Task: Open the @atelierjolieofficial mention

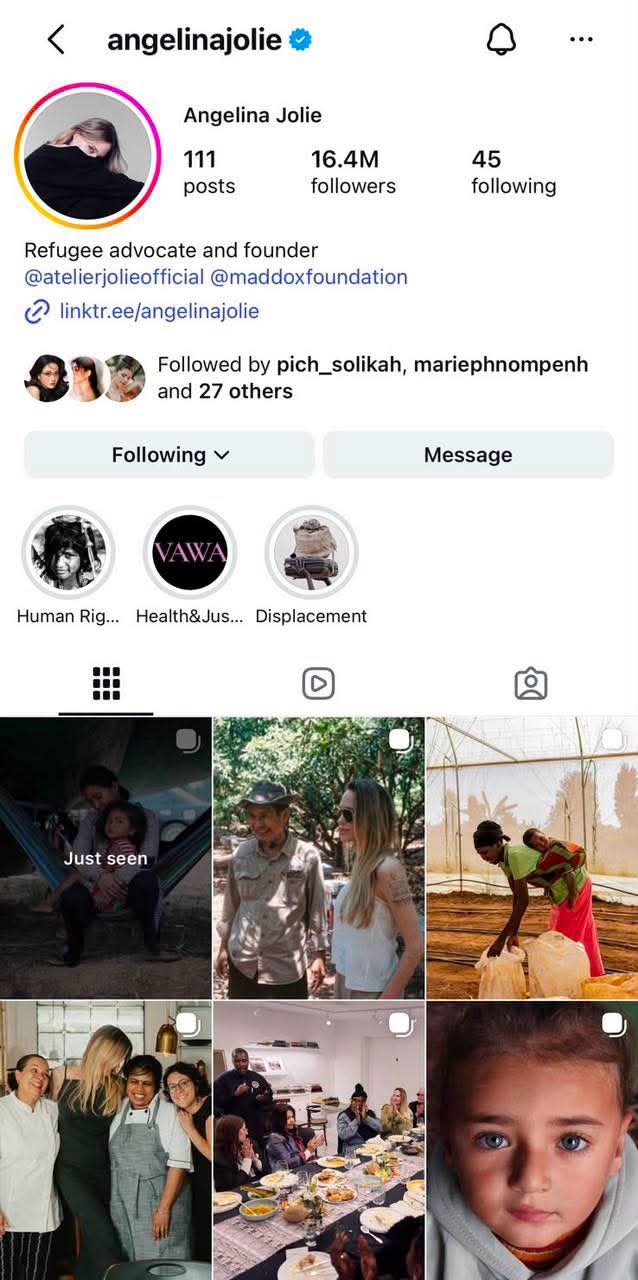Action: [x=114, y=277]
